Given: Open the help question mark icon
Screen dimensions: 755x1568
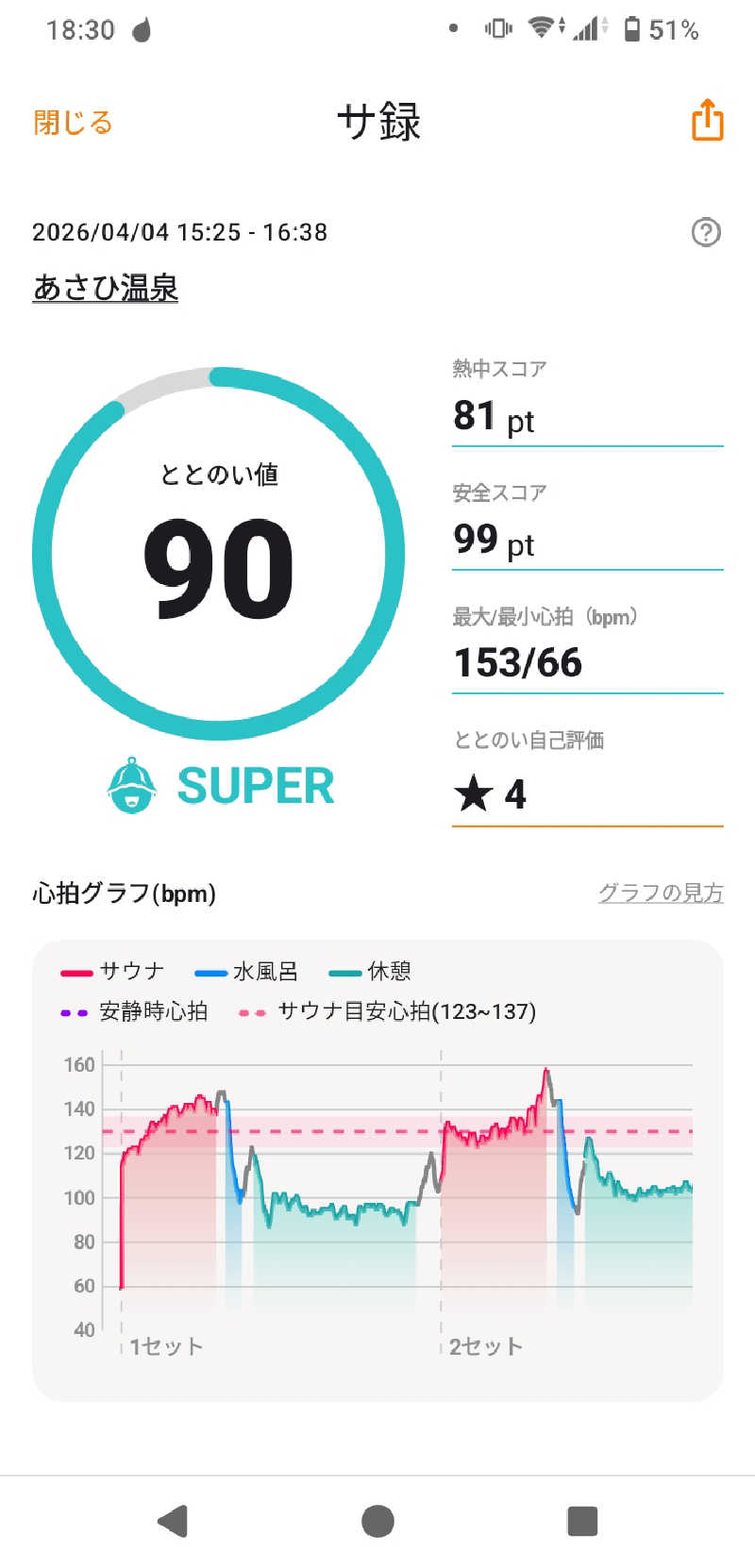Looking at the screenshot, I should tap(705, 233).
